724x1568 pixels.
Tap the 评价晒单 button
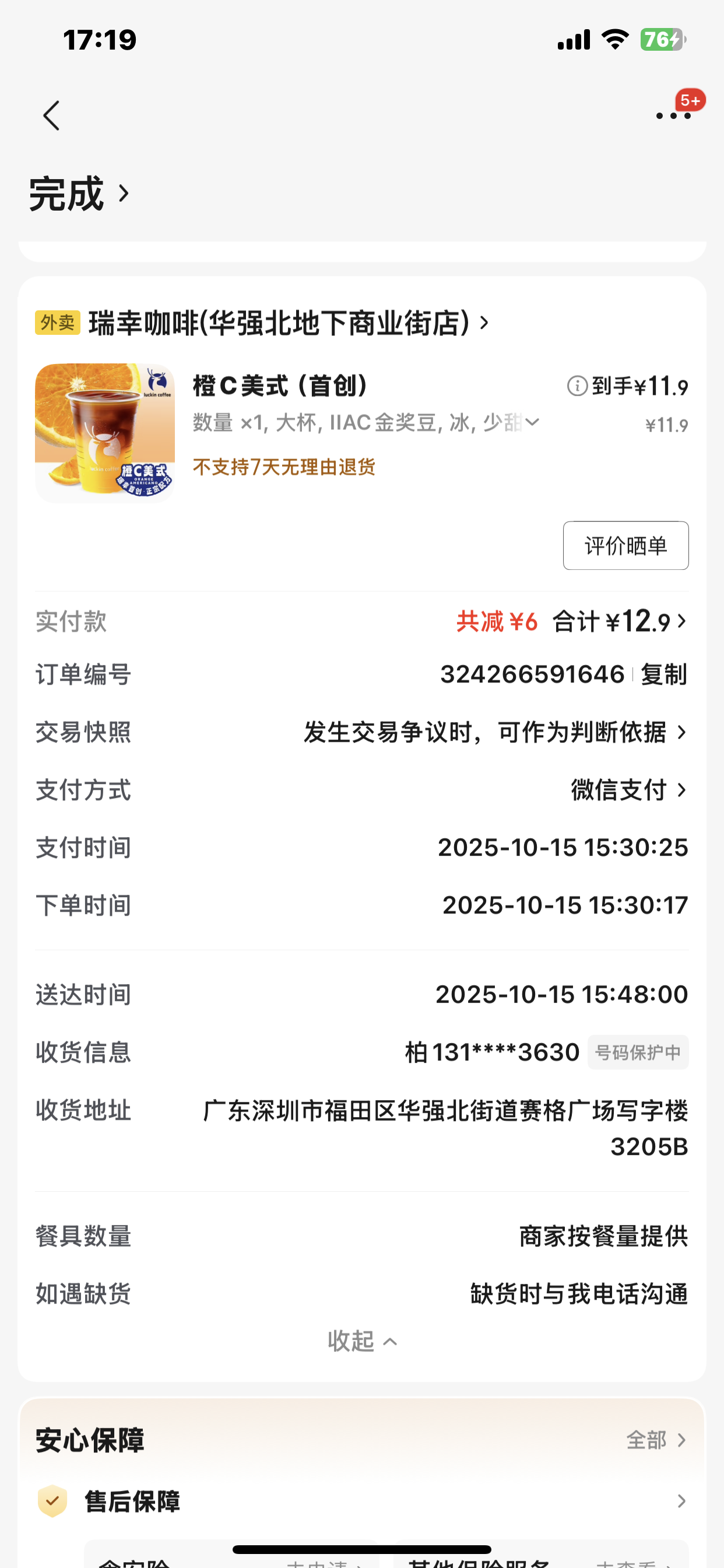[625, 545]
